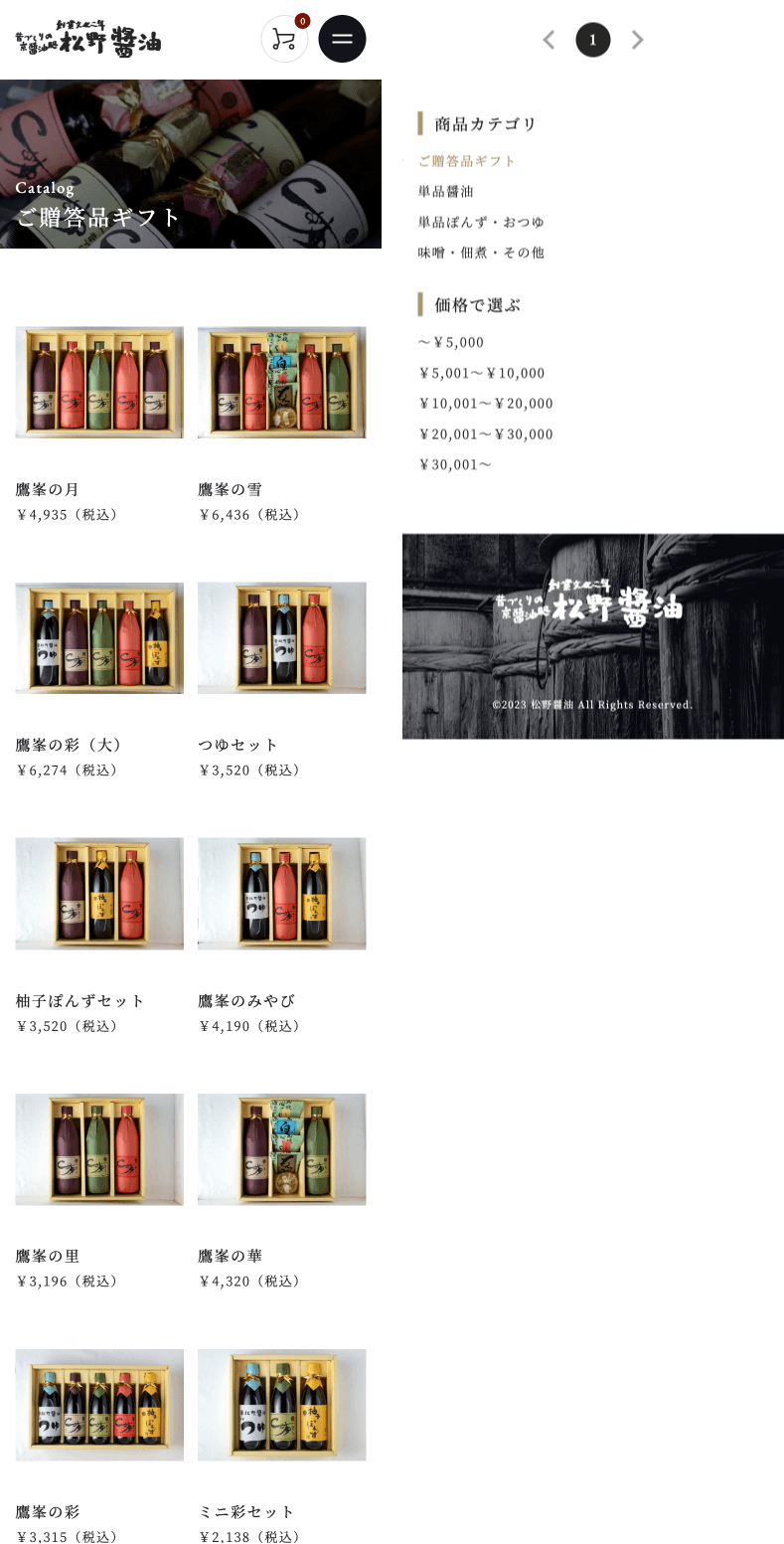Viewport: 784px width, 1544px height.
Task: Open the 鷹峯の華 product
Action: click(x=281, y=1149)
